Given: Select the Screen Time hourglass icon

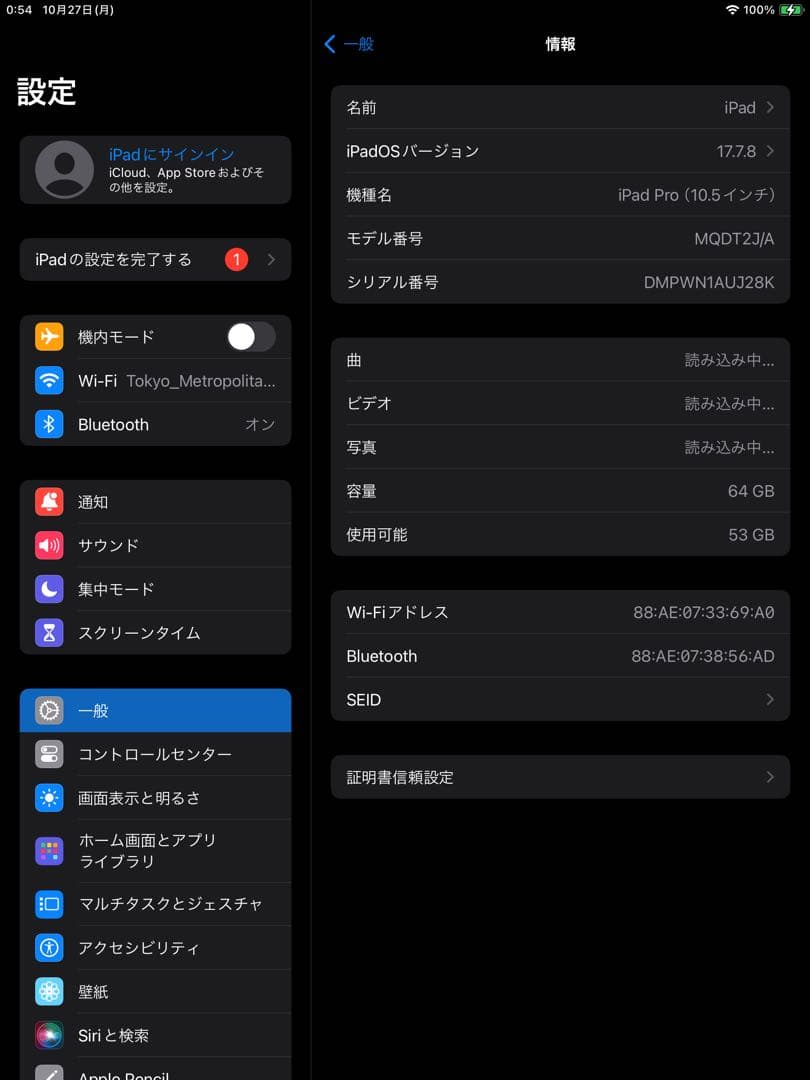Looking at the screenshot, I should click(x=47, y=632).
